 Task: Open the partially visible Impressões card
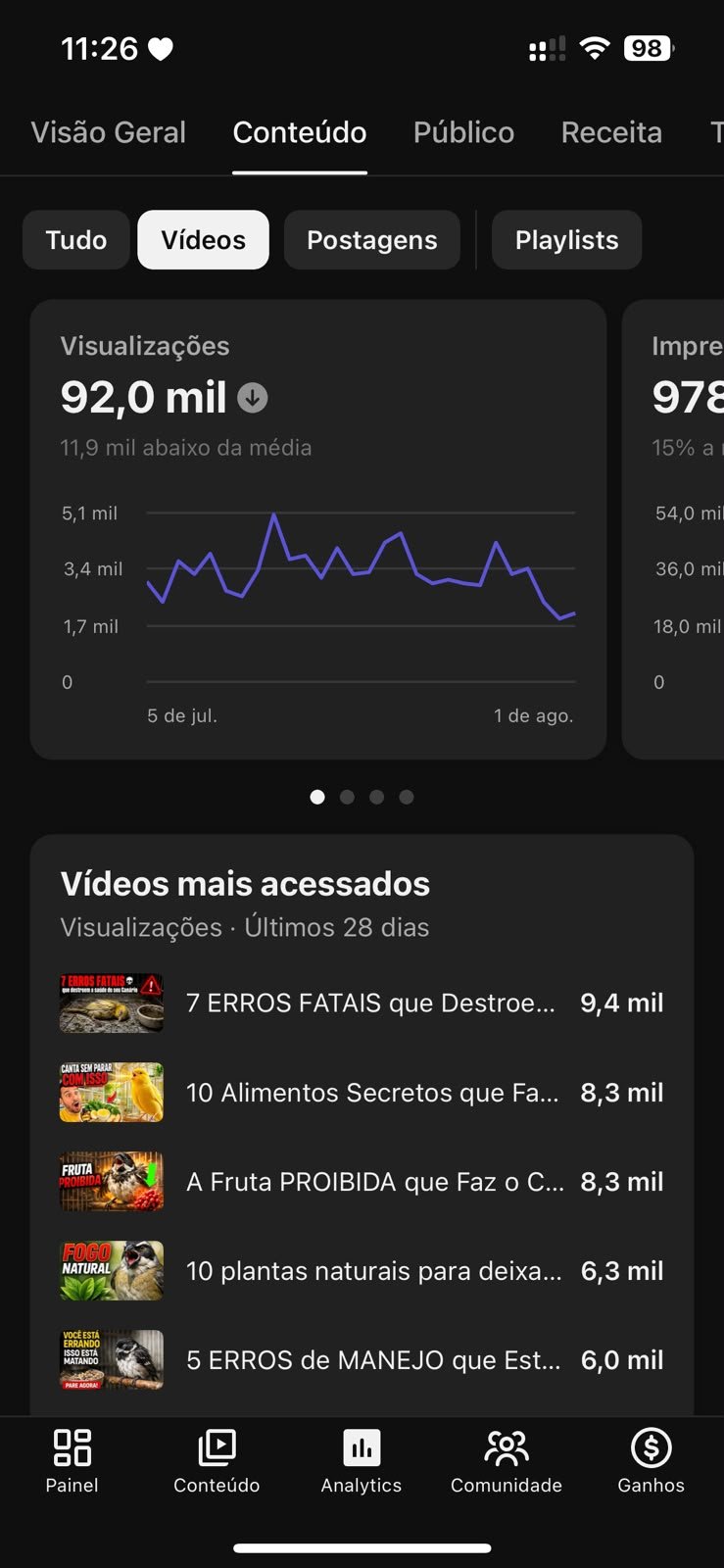click(x=674, y=529)
